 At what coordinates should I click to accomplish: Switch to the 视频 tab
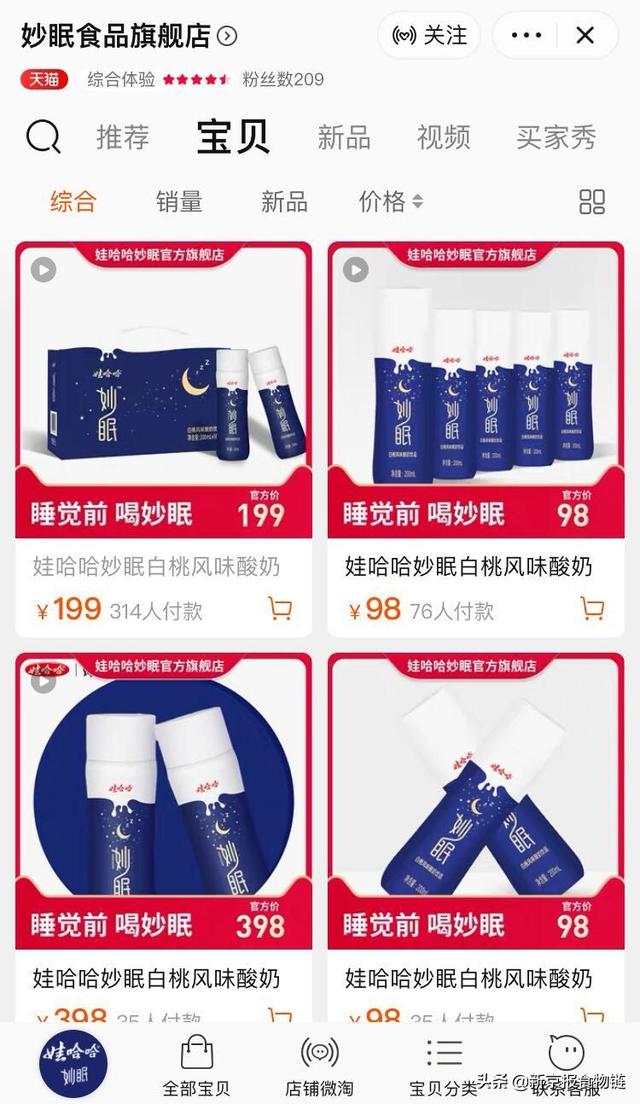[x=443, y=137]
